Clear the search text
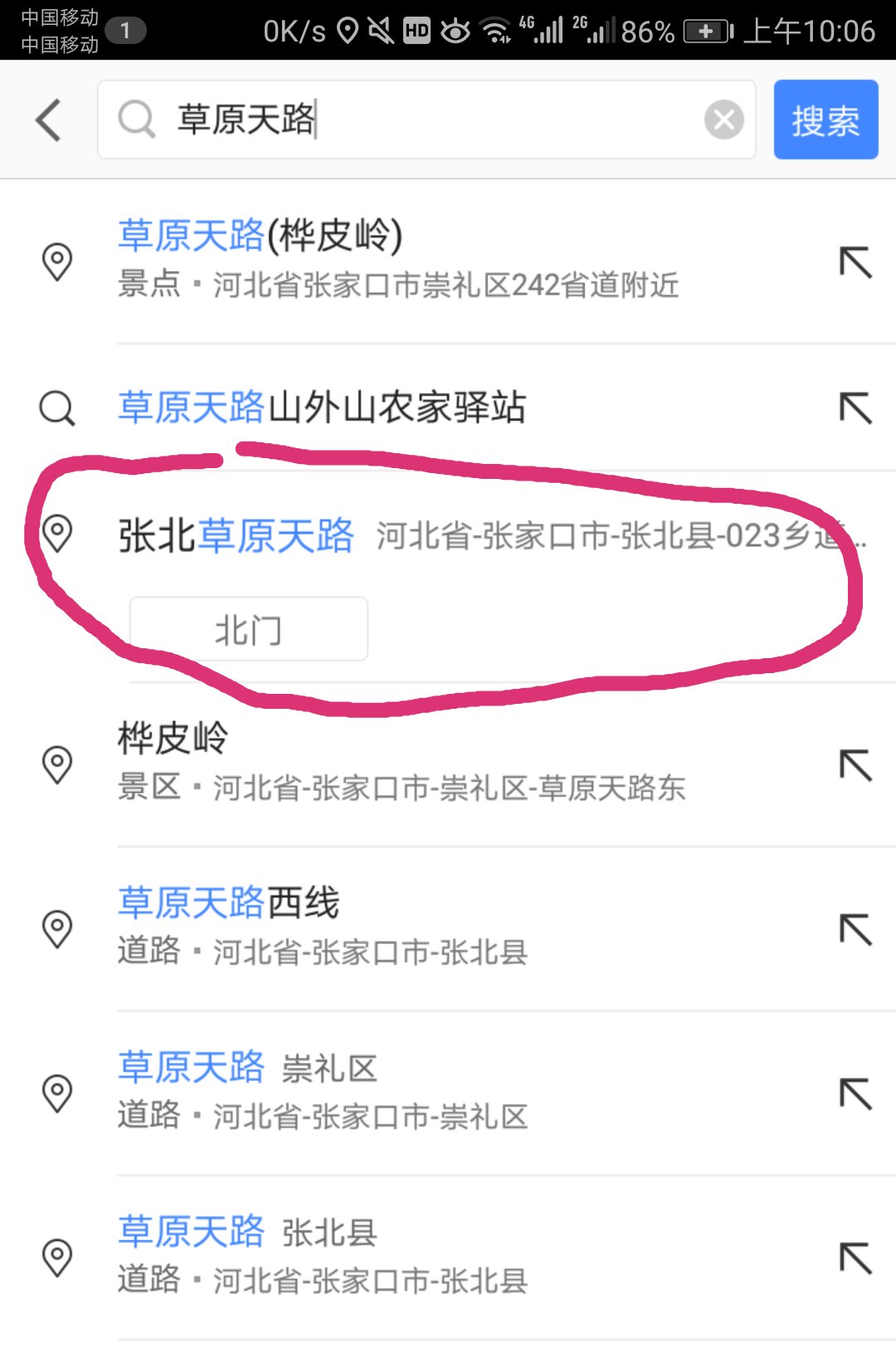Screen dimensions: 896x1367 pos(723,120)
